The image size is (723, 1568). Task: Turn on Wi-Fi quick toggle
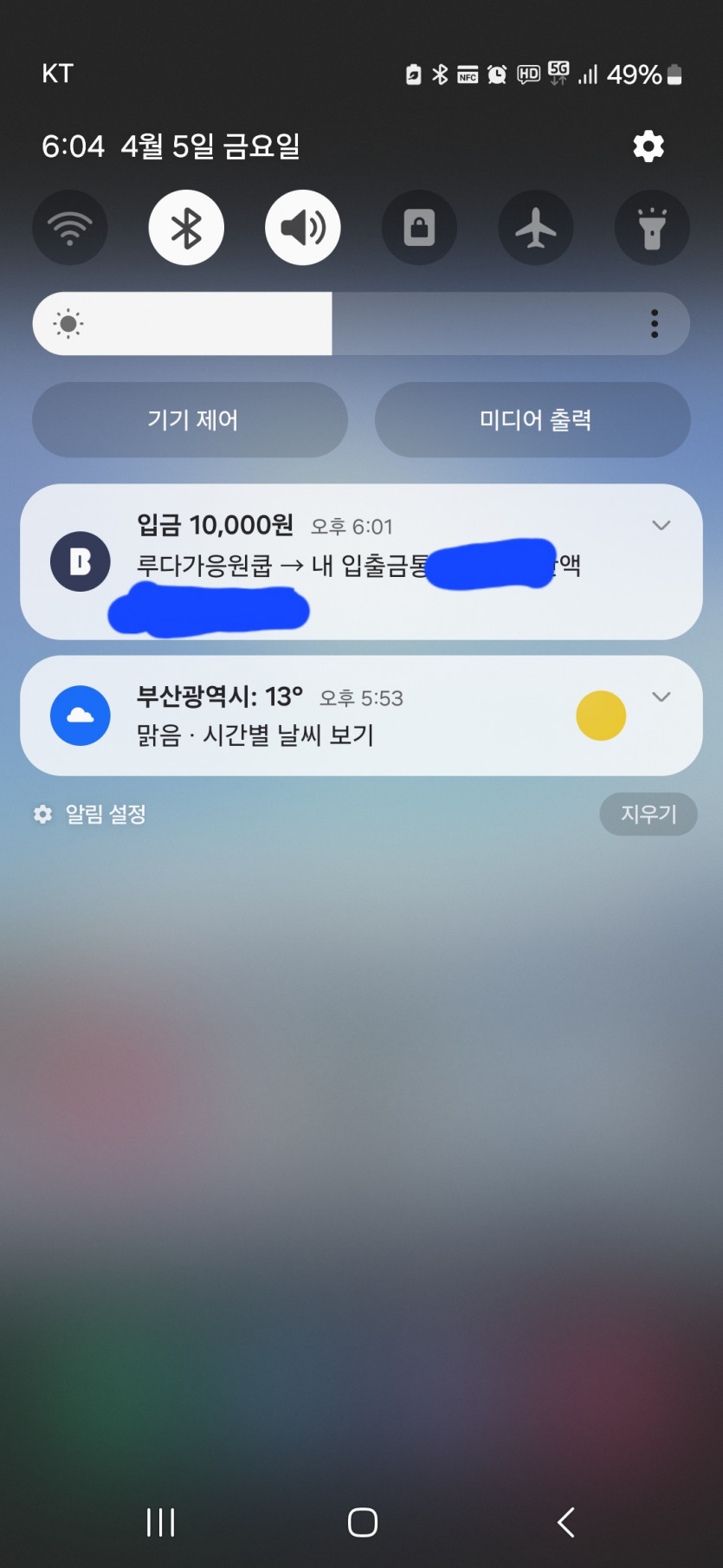(70, 228)
